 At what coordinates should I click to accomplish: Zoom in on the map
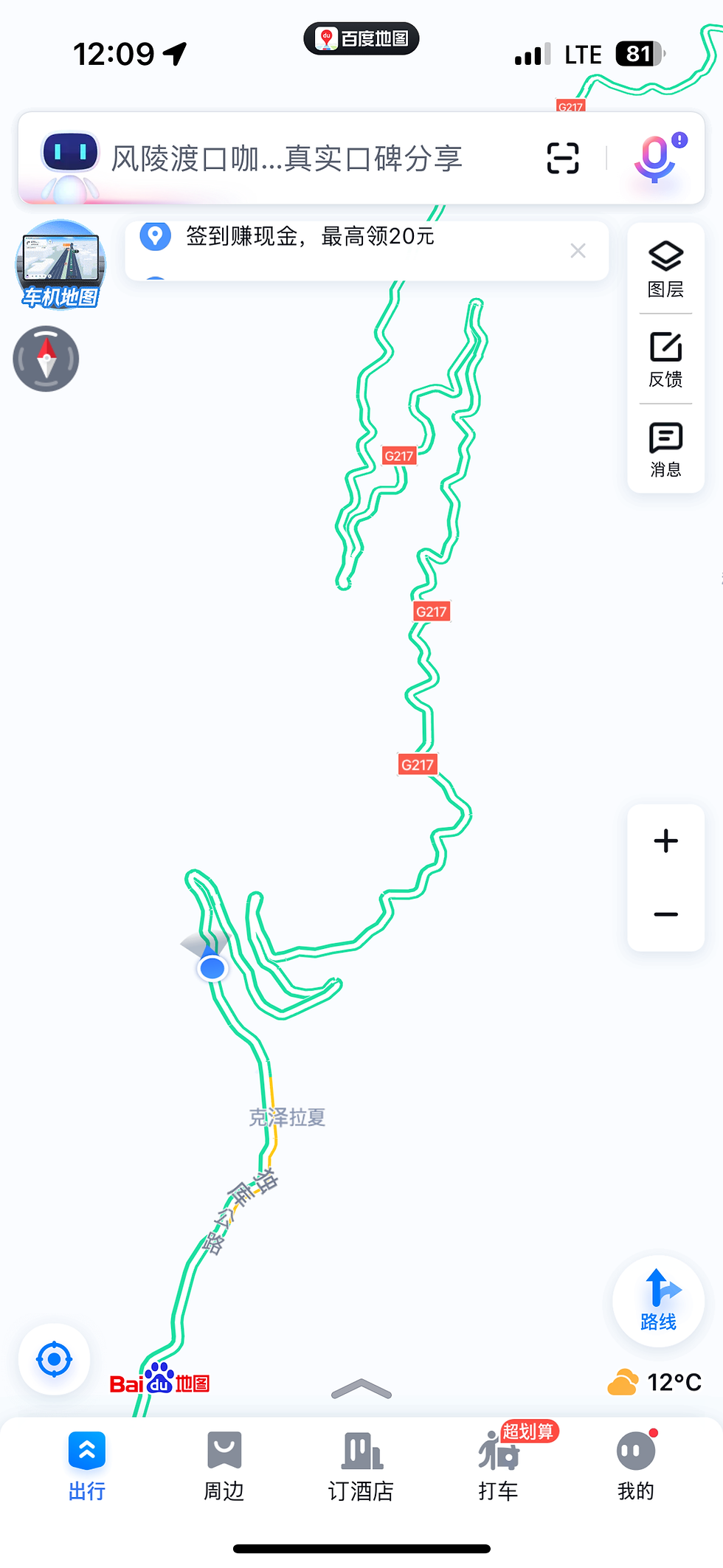pyautogui.click(x=665, y=841)
